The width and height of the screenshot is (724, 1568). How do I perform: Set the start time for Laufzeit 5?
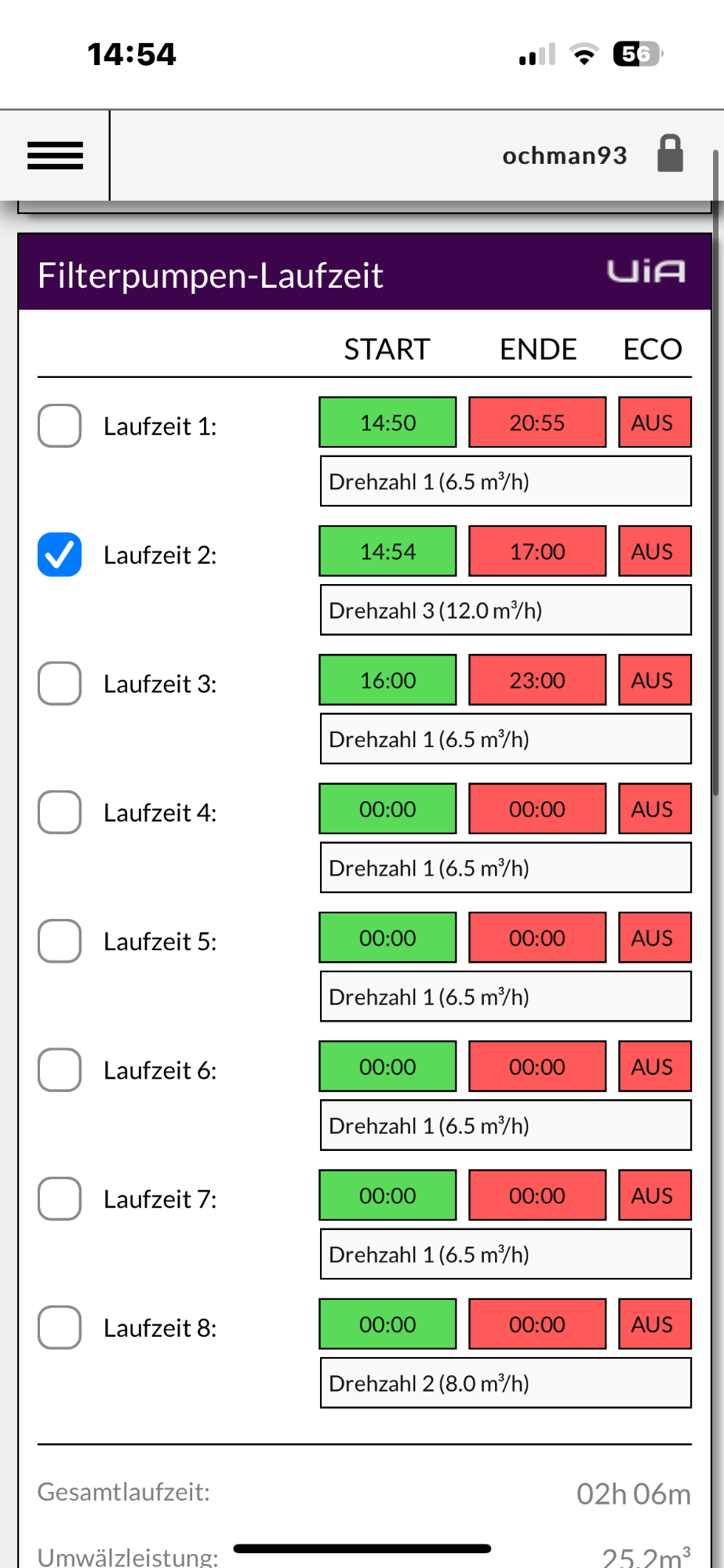click(x=387, y=938)
